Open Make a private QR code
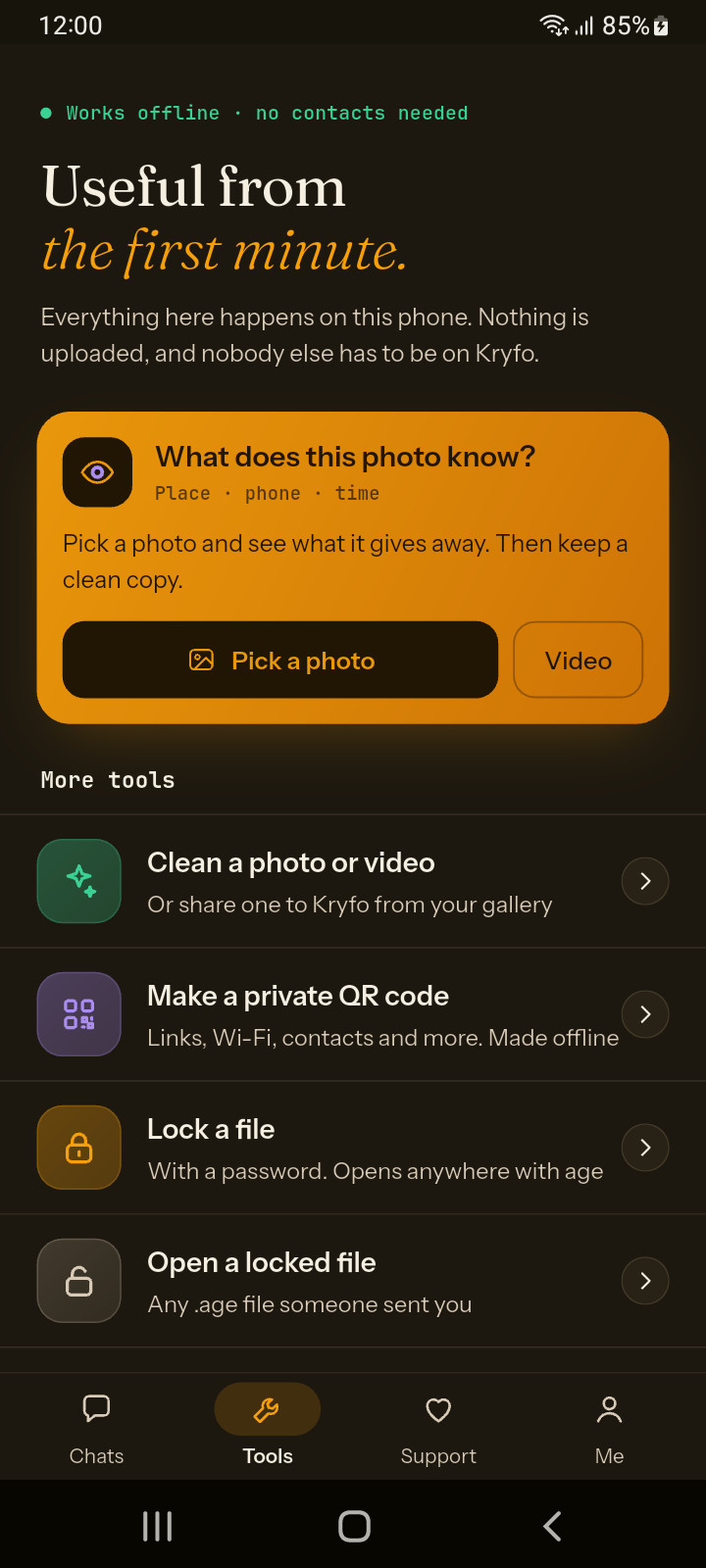This screenshot has width=706, height=1568. 353,1014
